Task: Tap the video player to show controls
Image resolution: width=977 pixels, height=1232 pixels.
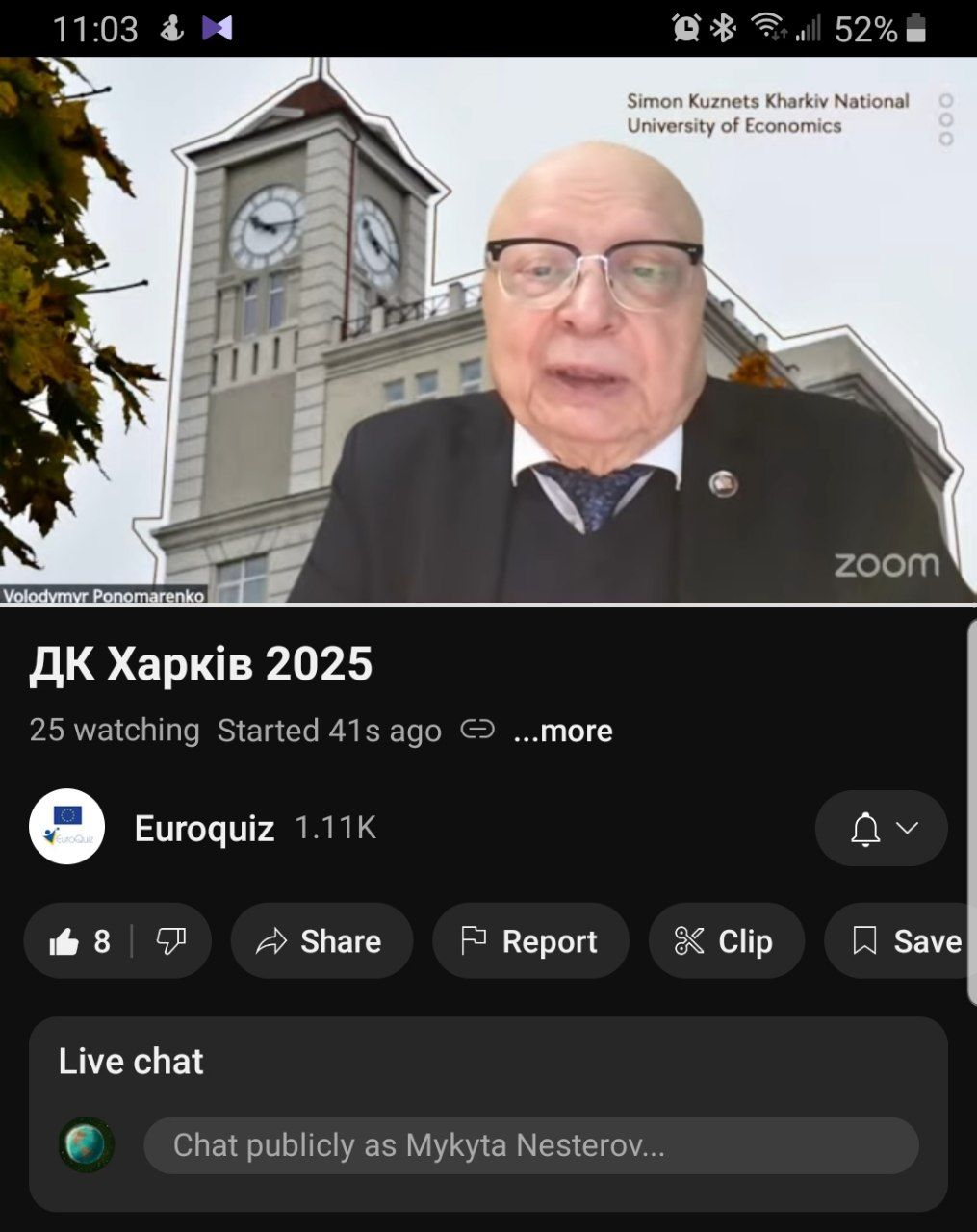Action: click(x=488, y=329)
